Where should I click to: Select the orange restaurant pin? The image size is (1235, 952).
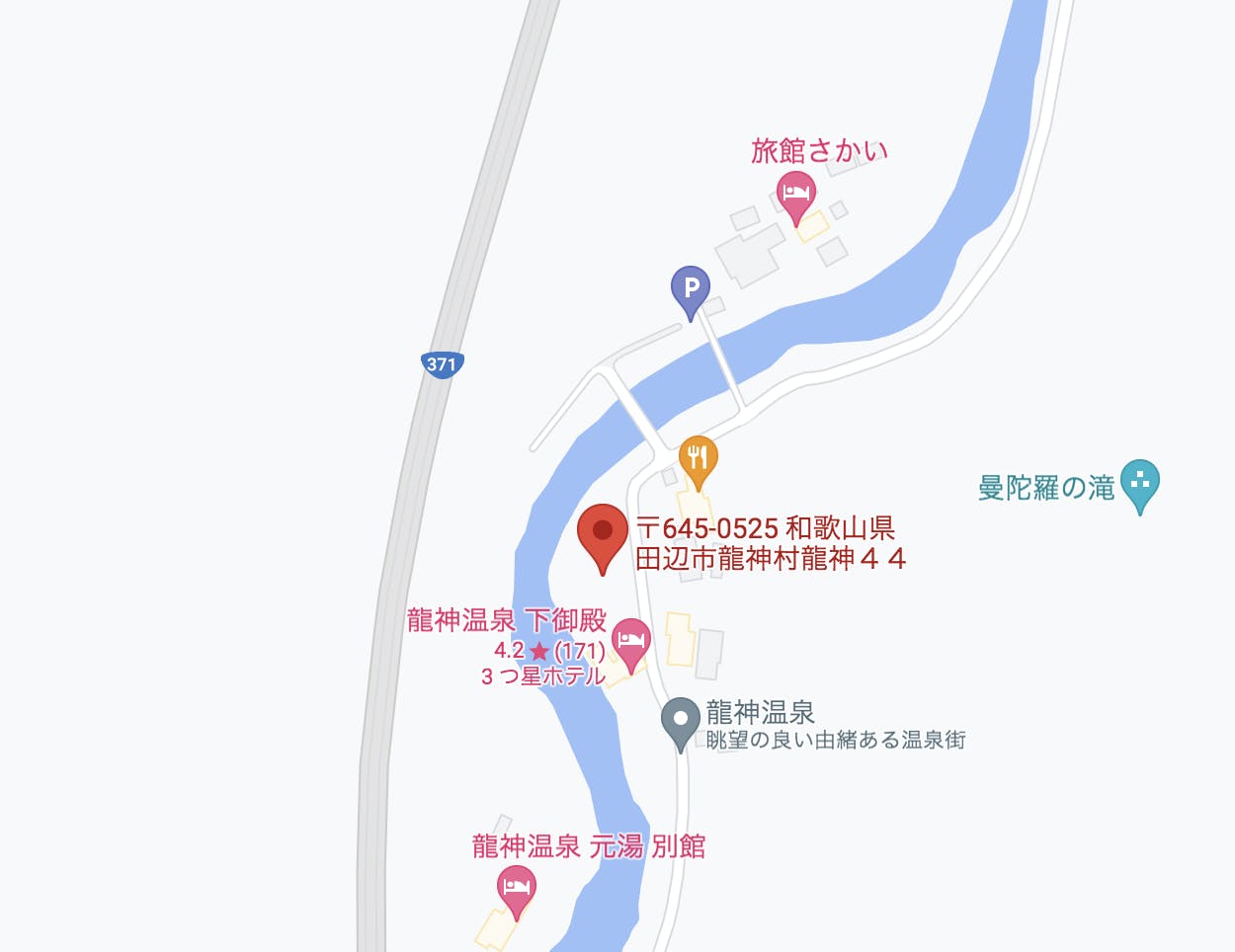[698, 457]
